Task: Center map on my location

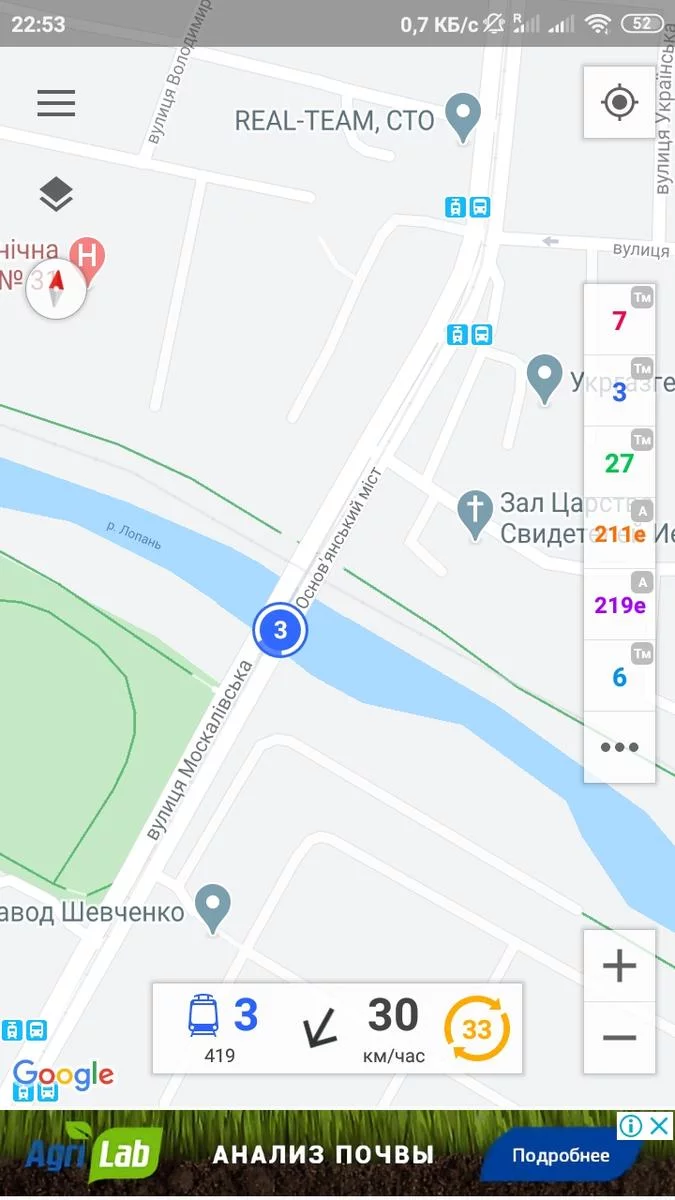Action: point(620,102)
